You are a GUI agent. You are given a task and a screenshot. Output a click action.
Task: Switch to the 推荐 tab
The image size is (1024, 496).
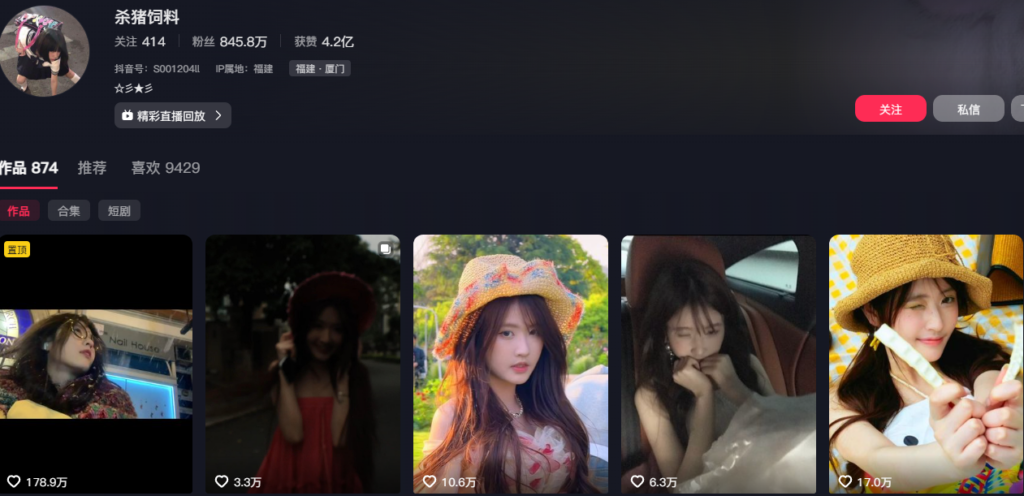(x=92, y=168)
